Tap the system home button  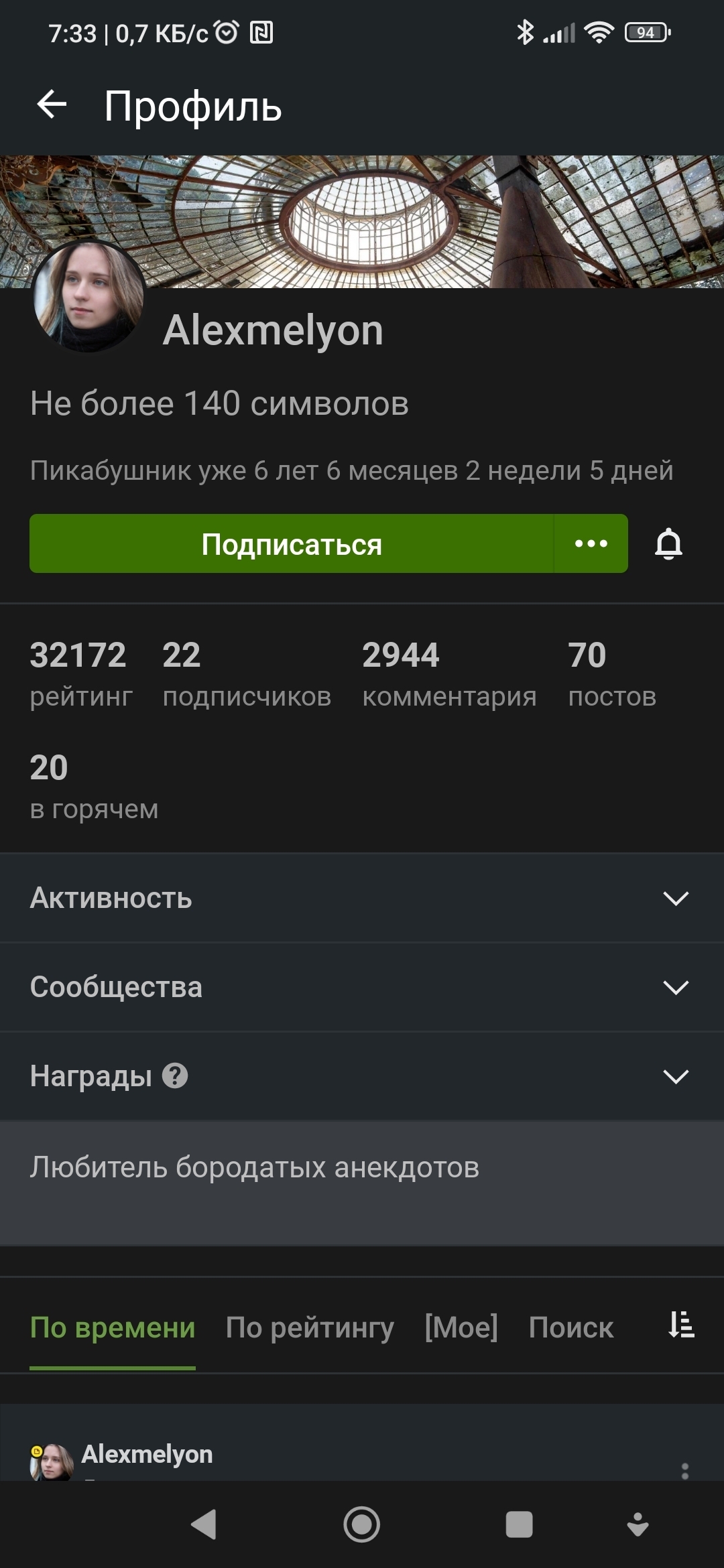pos(362,1524)
